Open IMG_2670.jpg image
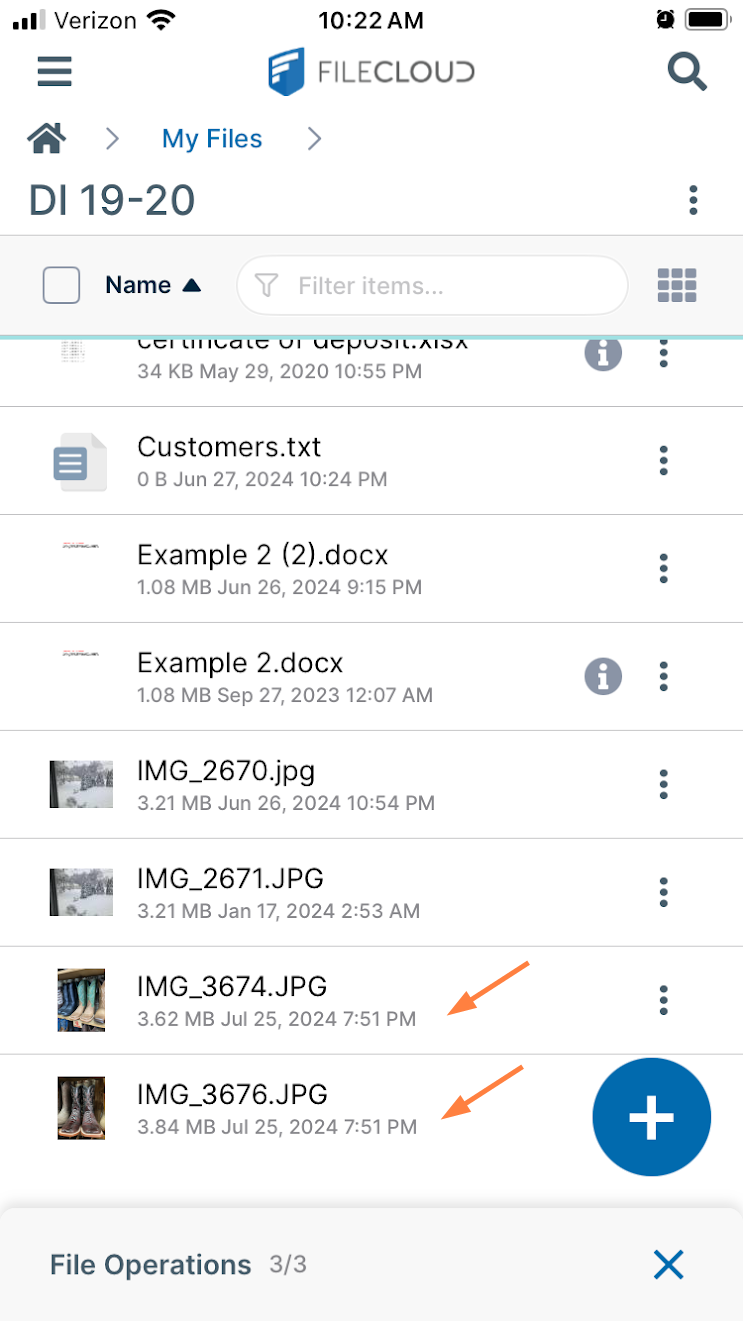 tap(226, 771)
